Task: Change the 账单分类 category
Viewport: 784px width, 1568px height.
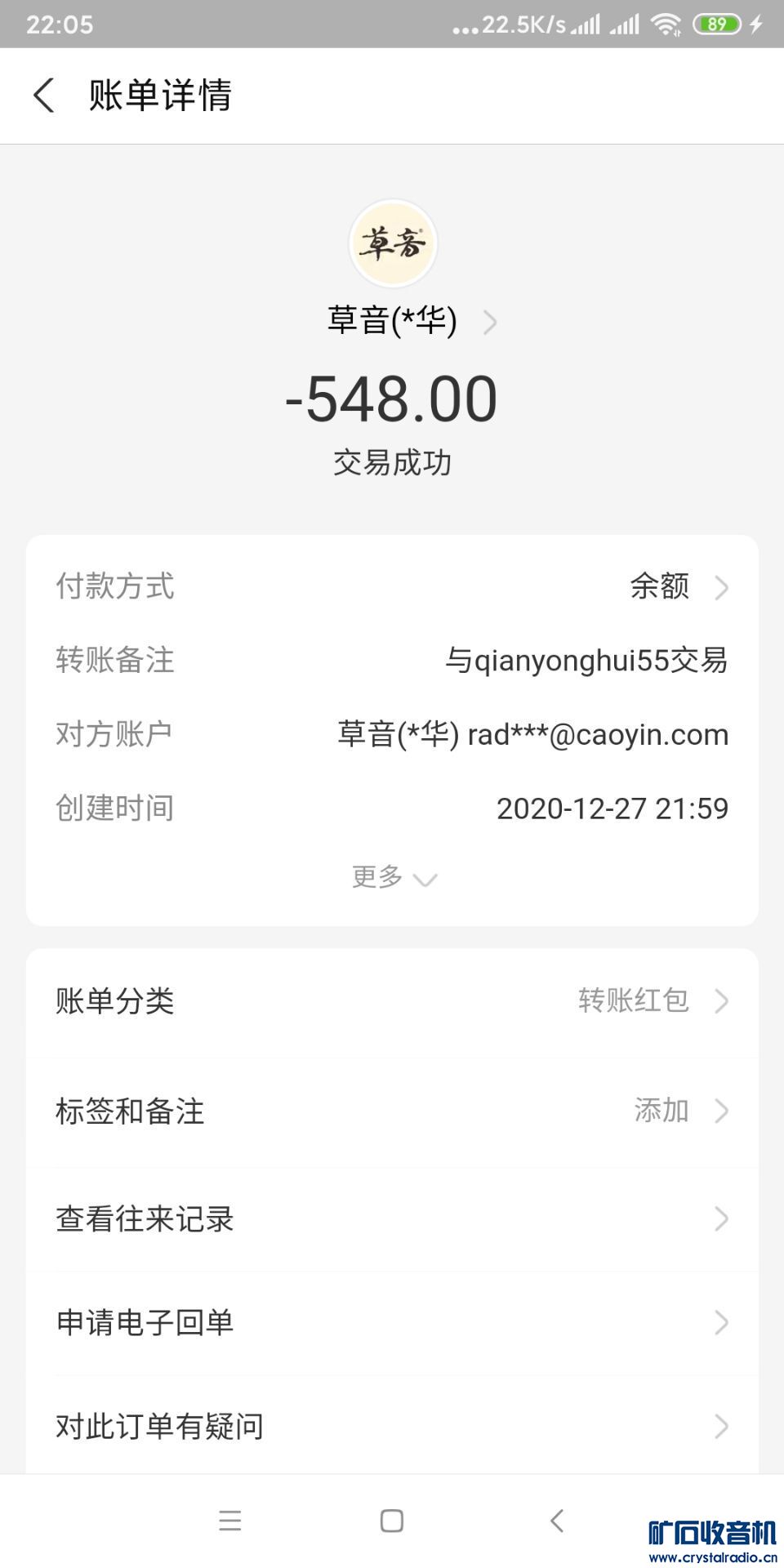Action: click(392, 1001)
